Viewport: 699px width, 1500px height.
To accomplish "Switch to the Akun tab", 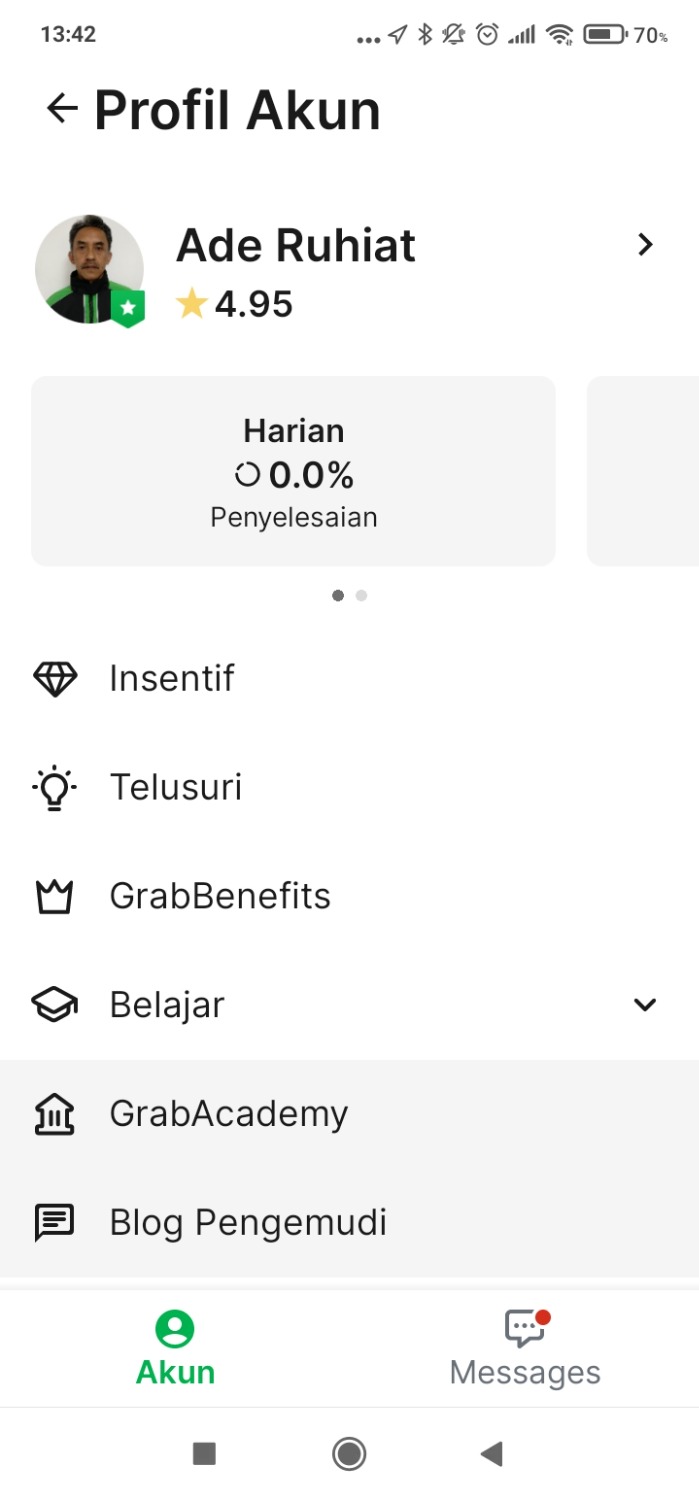I will (x=175, y=1348).
